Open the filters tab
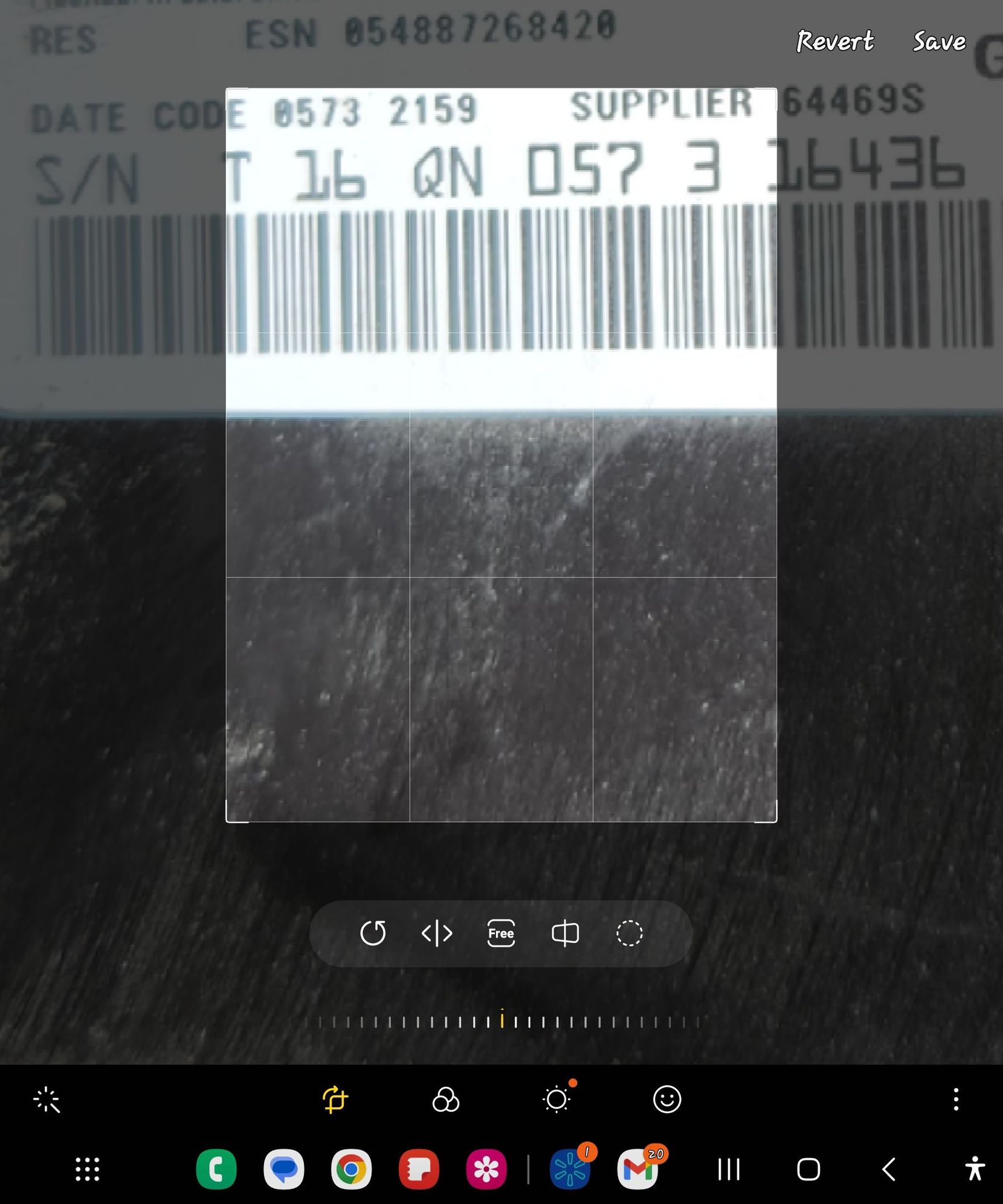 click(x=446, y=1099)
